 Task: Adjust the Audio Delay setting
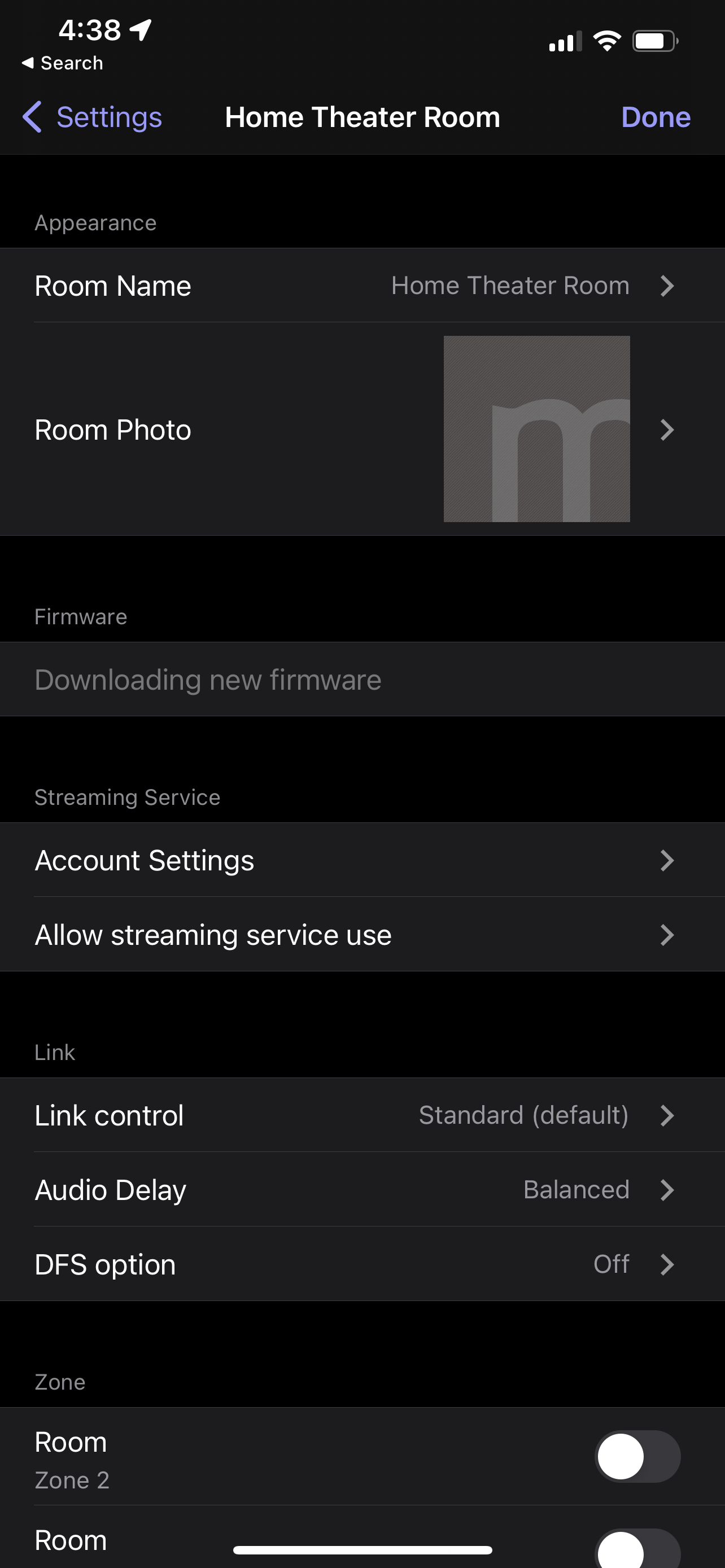[362, 1189]
